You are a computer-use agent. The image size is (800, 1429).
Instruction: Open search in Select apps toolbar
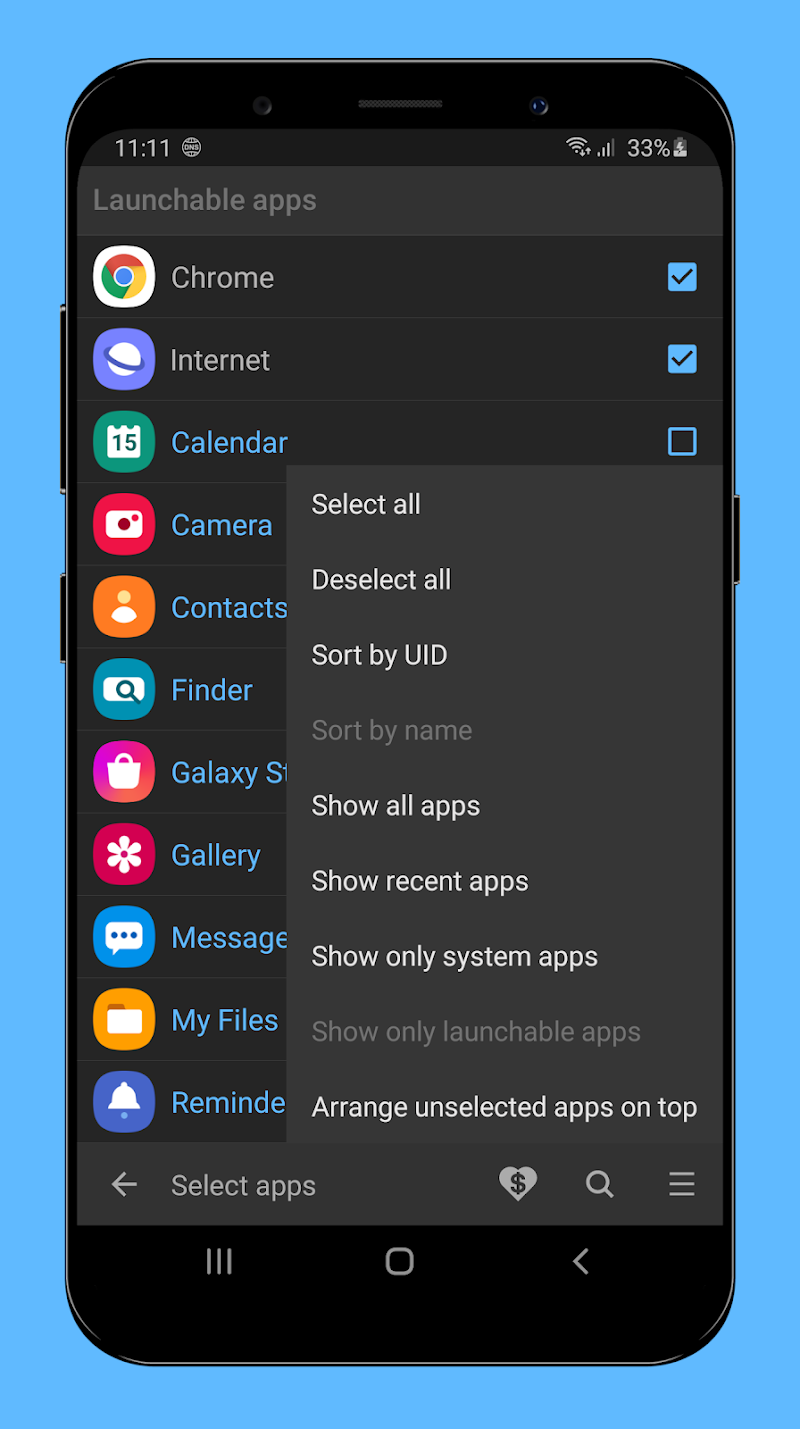(599, 1185)
